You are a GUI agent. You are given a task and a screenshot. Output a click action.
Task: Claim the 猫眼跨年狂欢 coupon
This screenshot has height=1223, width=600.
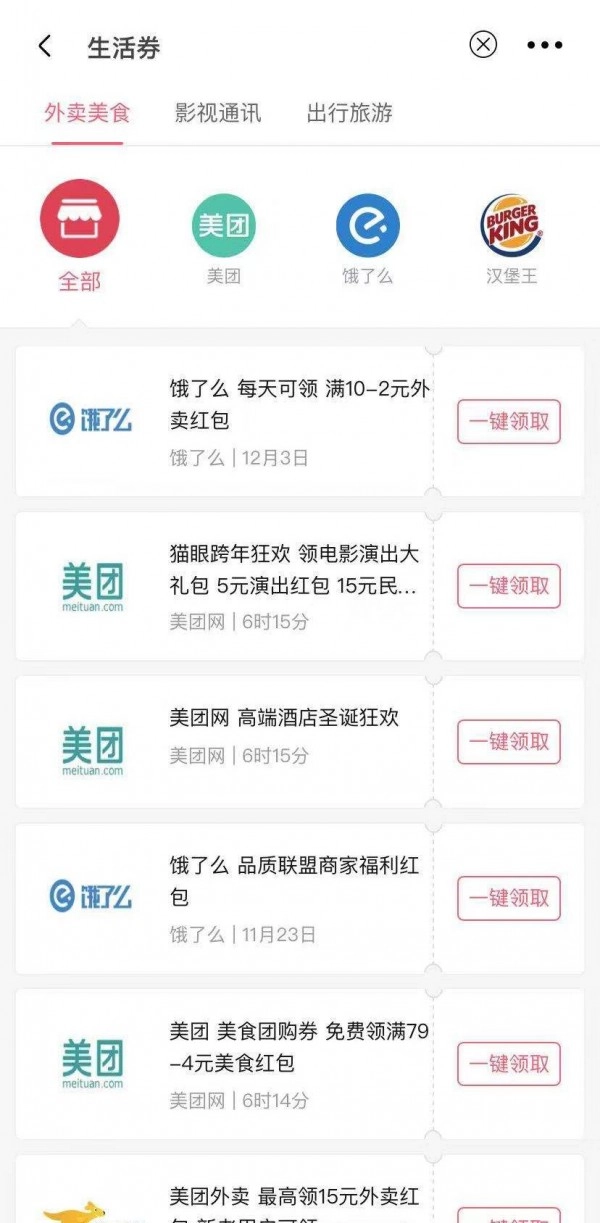pyautogui.click(x=509, y=586)
